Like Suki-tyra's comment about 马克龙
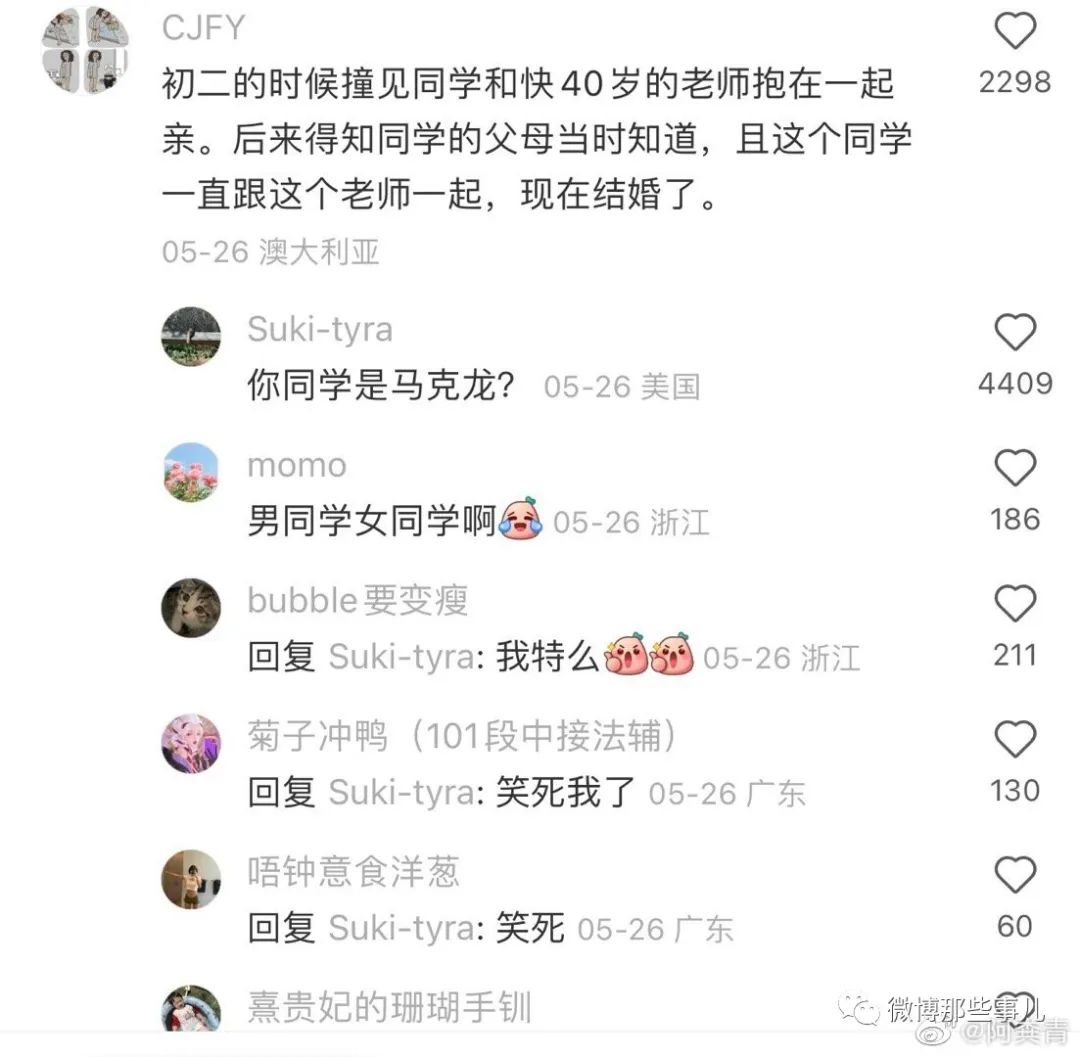This screenshot has height=1057, width=1080. tap(1015, 333)
